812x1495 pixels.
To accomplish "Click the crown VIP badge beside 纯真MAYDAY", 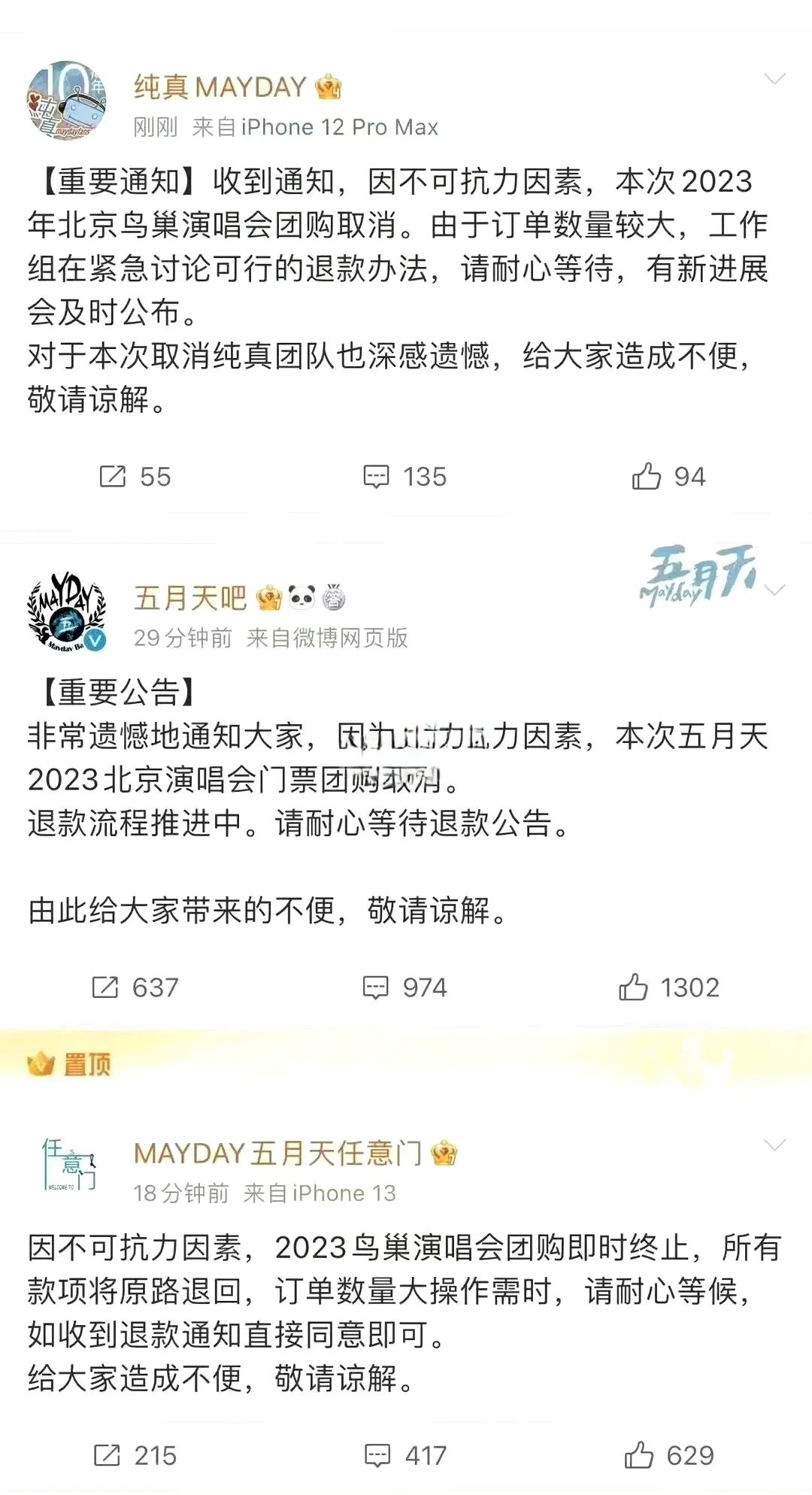I will [x=329, y=89].
